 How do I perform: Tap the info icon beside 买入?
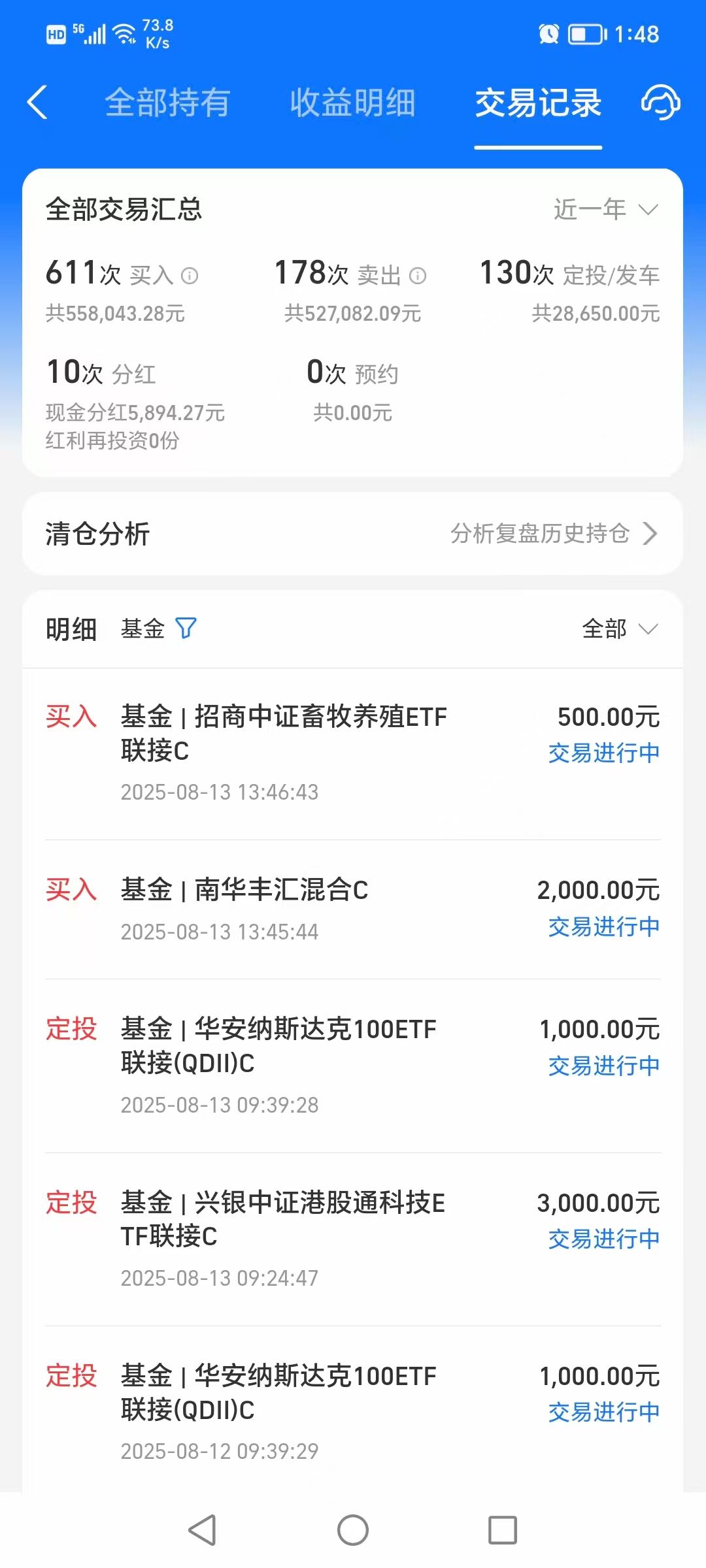pos(190,276)
